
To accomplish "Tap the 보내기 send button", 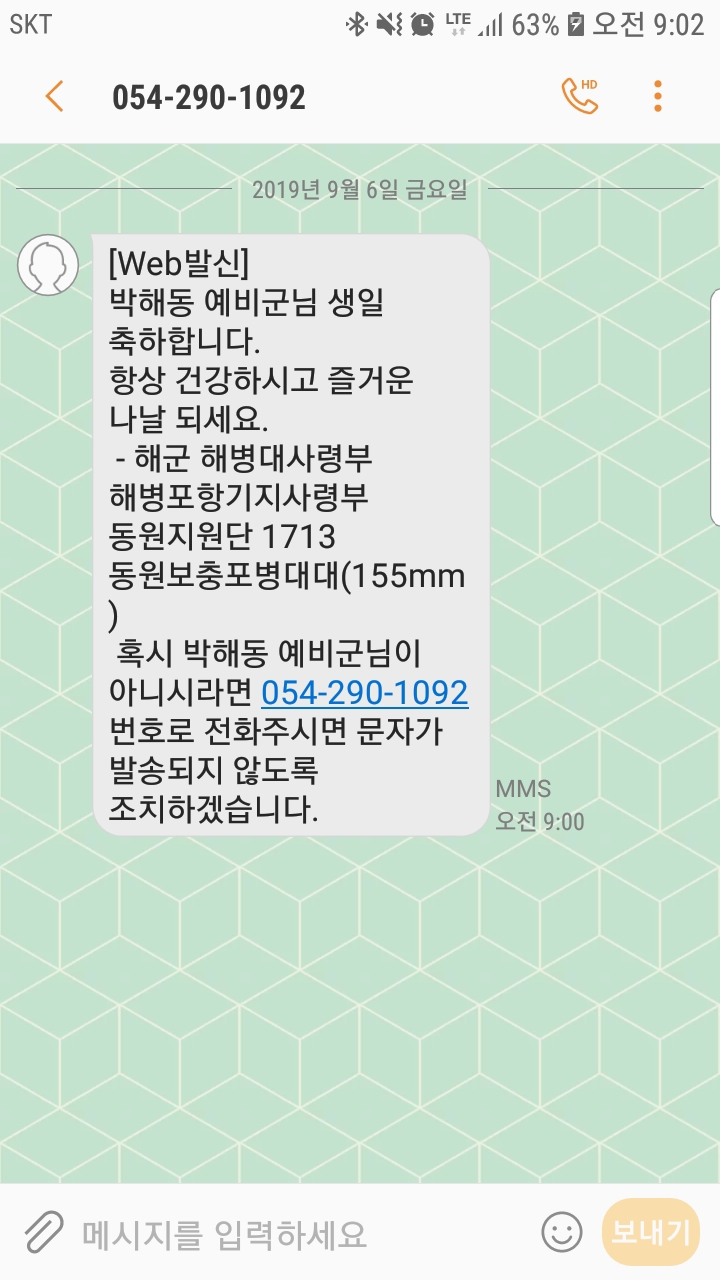I will tap(651, 1232).
